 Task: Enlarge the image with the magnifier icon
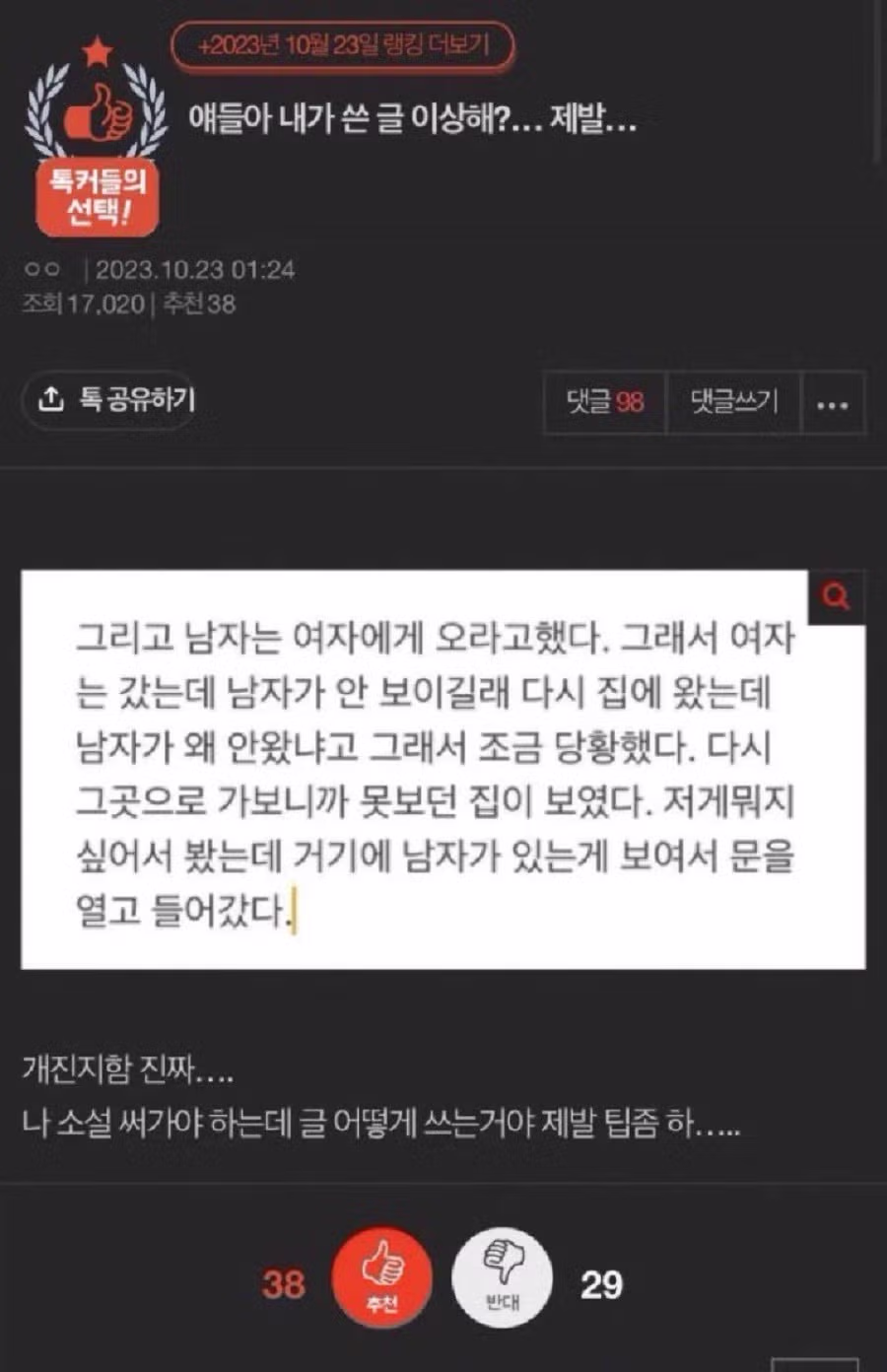836,596
